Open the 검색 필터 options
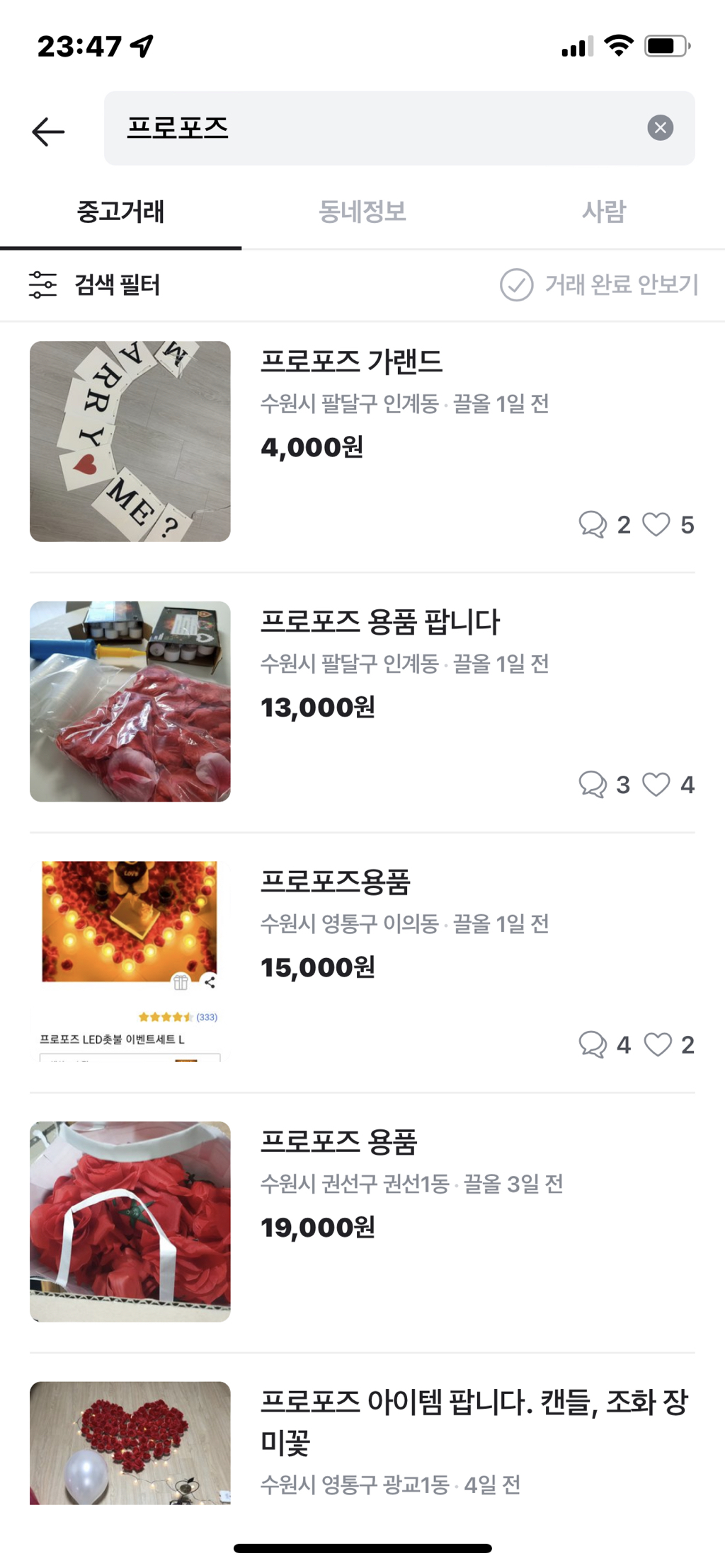Viewport: 725px width, 1568px height. [95, 285]
